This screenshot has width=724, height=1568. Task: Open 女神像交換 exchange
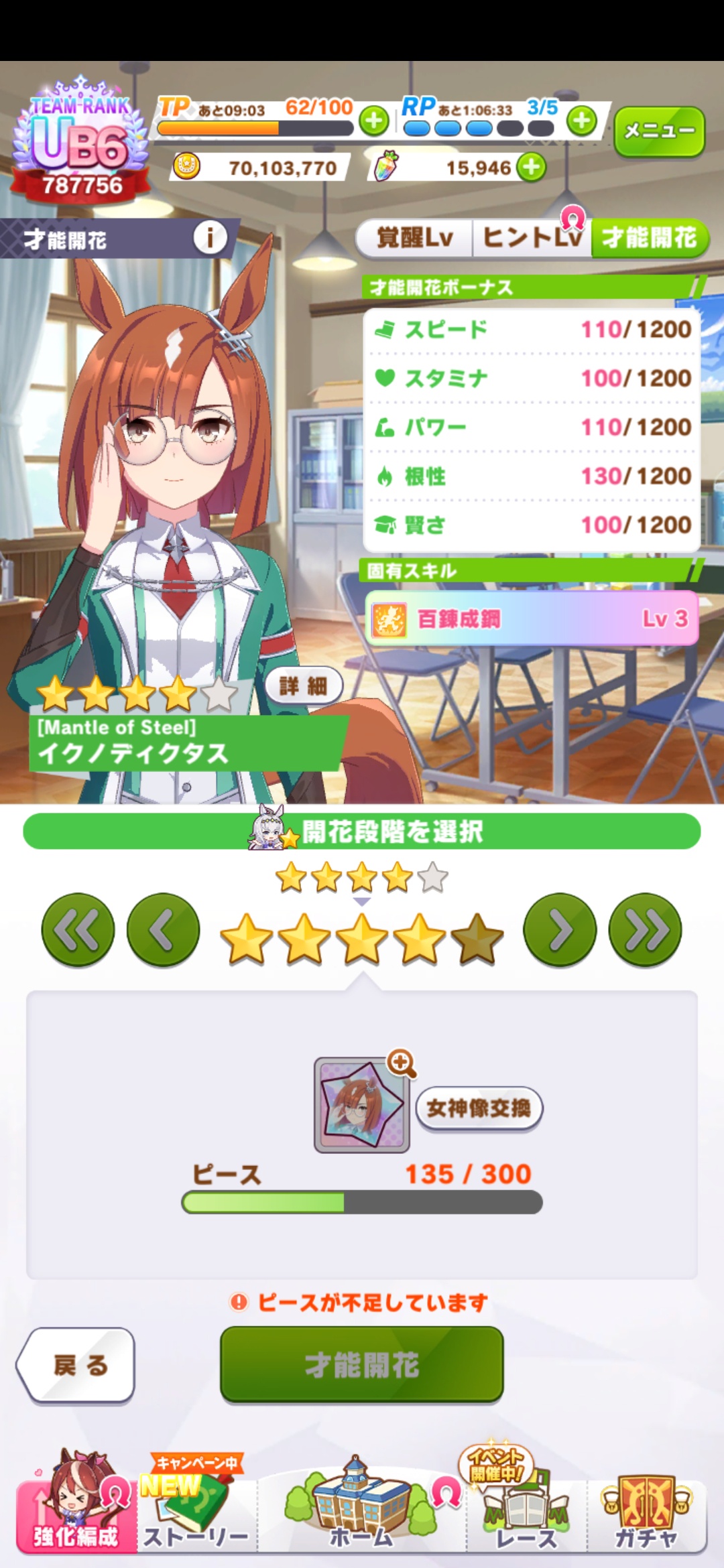point(479,1108)
